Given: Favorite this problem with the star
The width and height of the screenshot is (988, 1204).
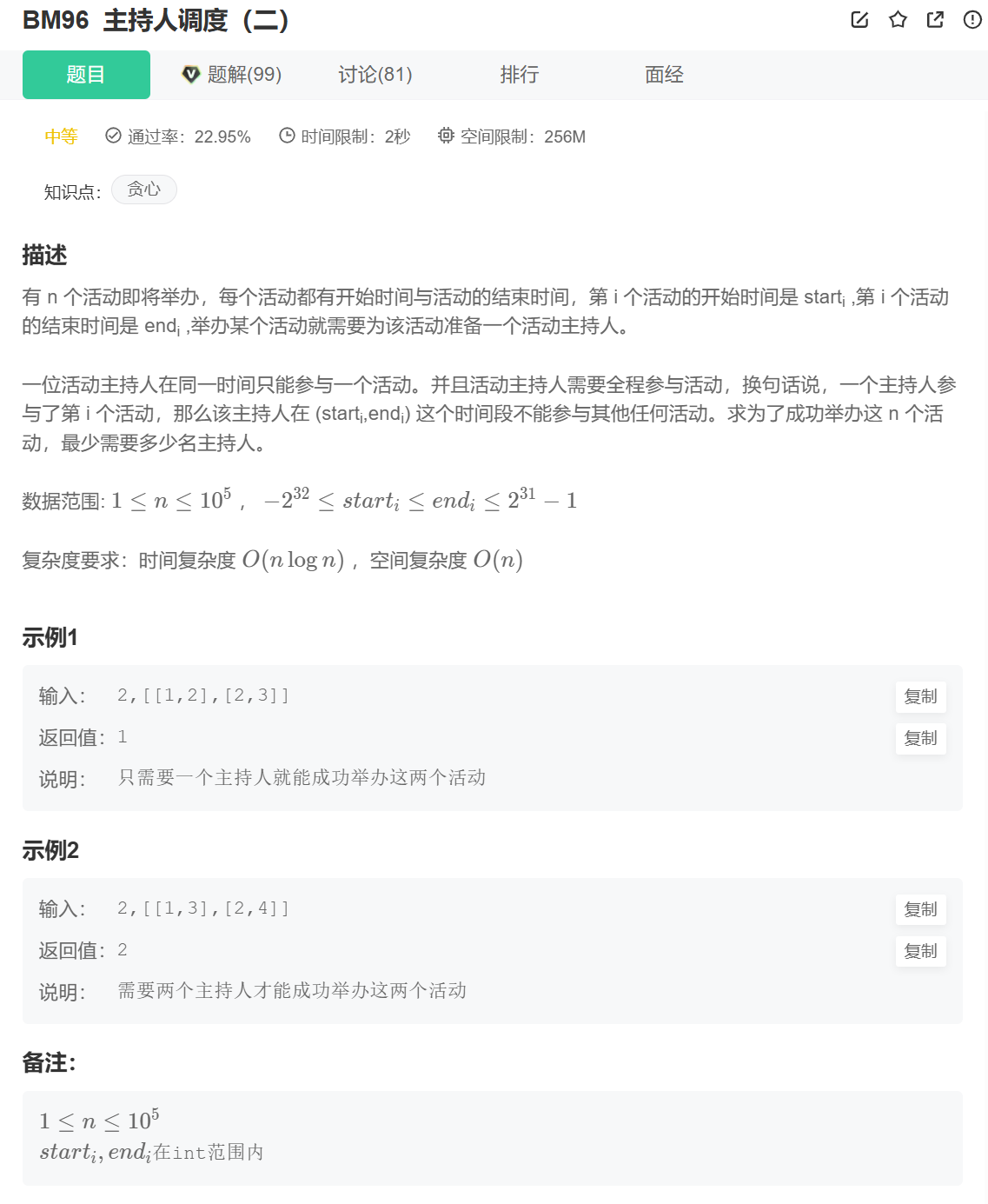Looking at the screenshot, I should click(x=898, y=20).
